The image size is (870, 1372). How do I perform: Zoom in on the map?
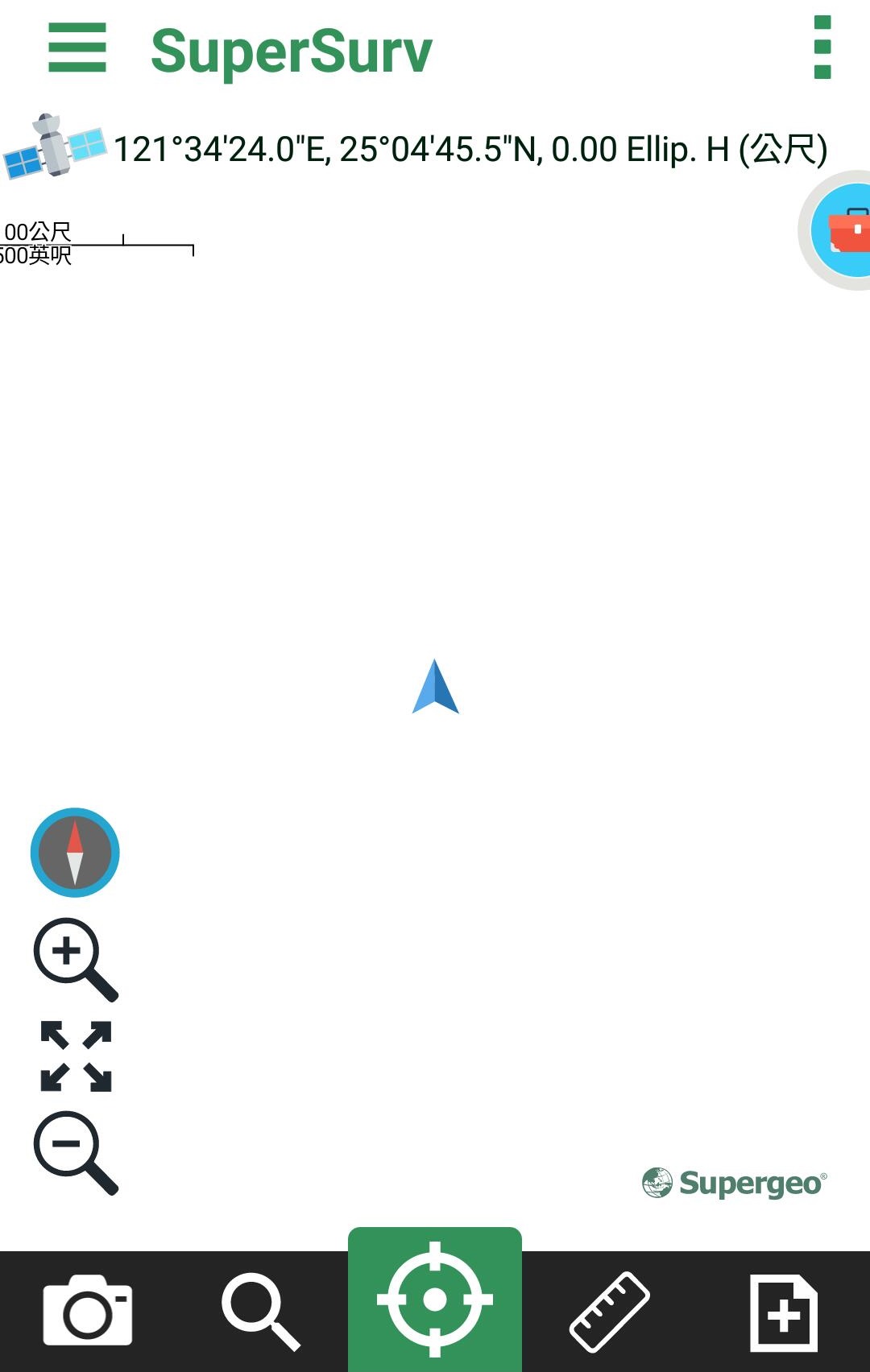75,959
